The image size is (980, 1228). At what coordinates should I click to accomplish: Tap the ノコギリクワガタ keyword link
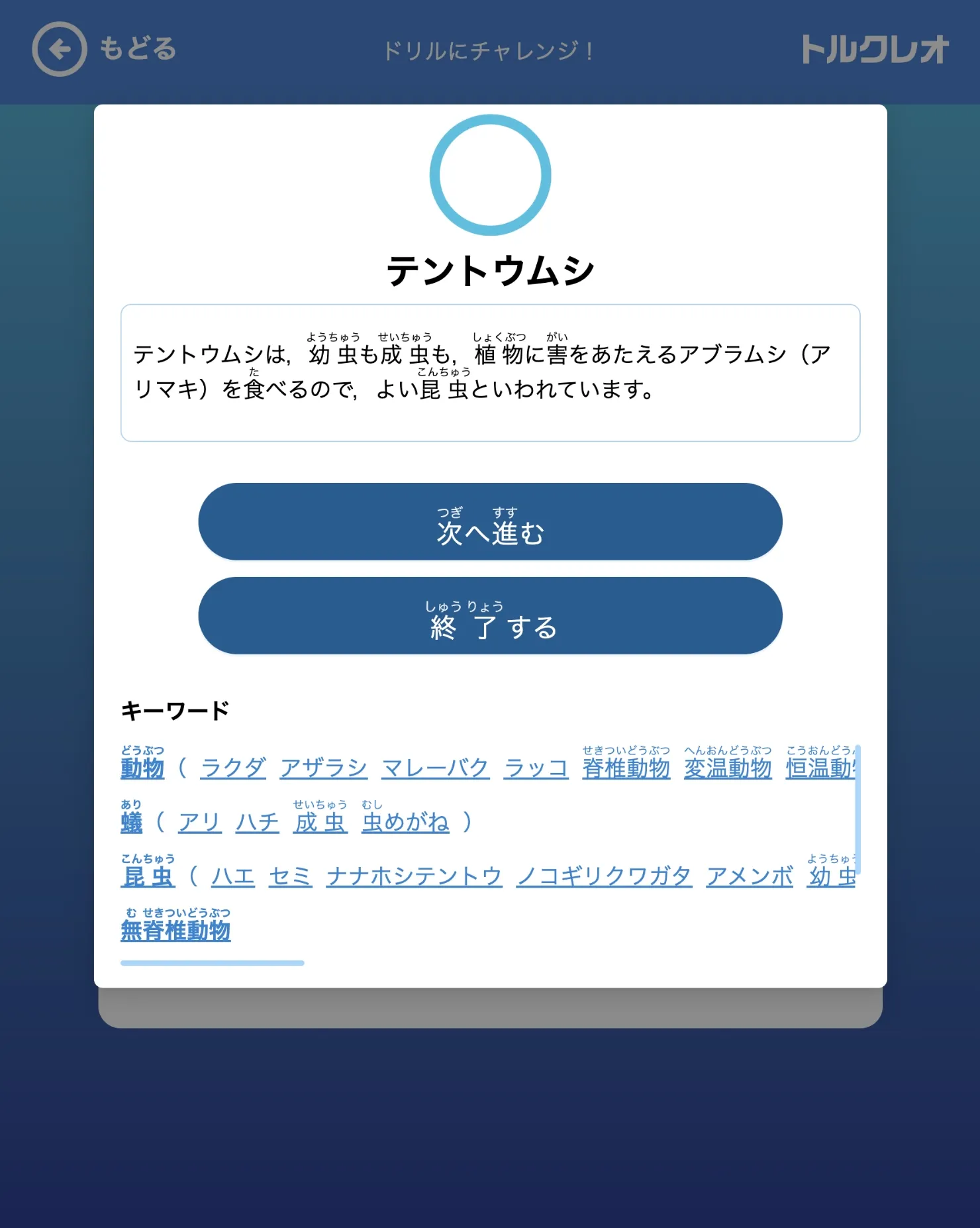click(604, 876)
